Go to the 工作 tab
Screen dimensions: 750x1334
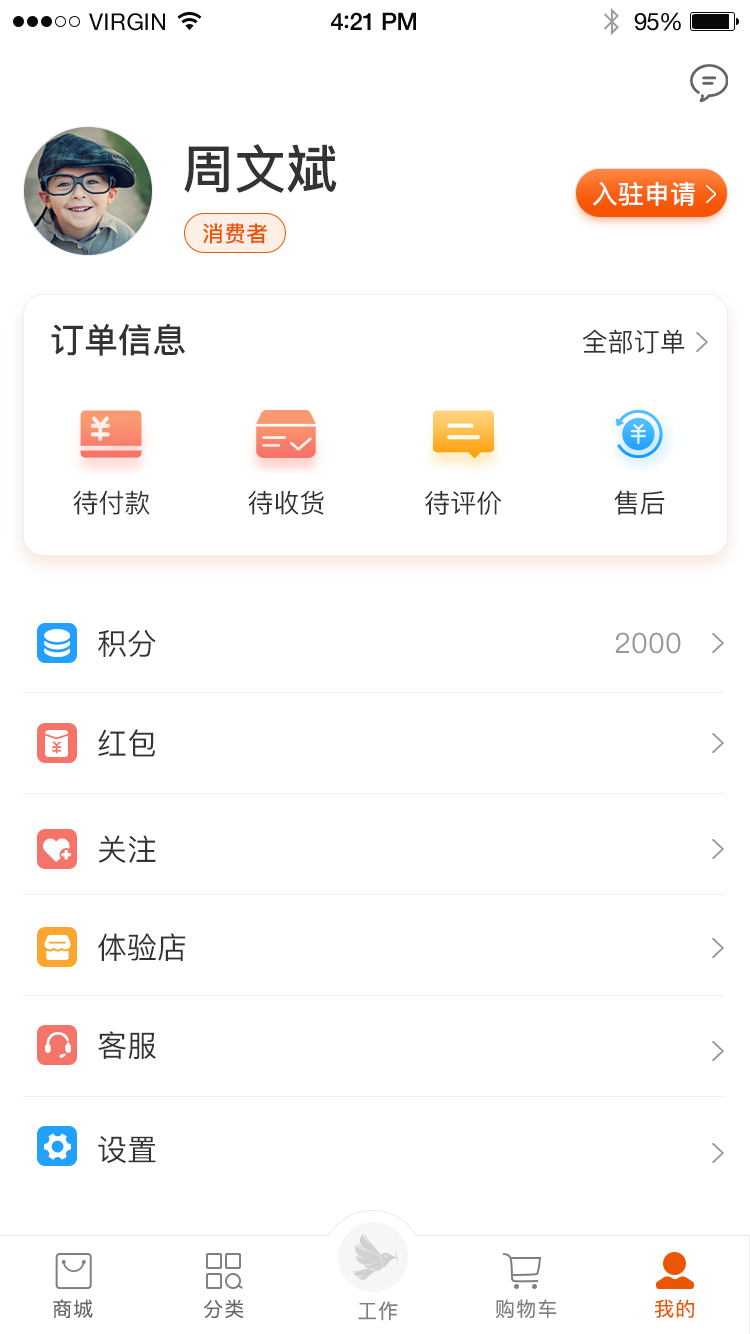(x=376, y=1272)
